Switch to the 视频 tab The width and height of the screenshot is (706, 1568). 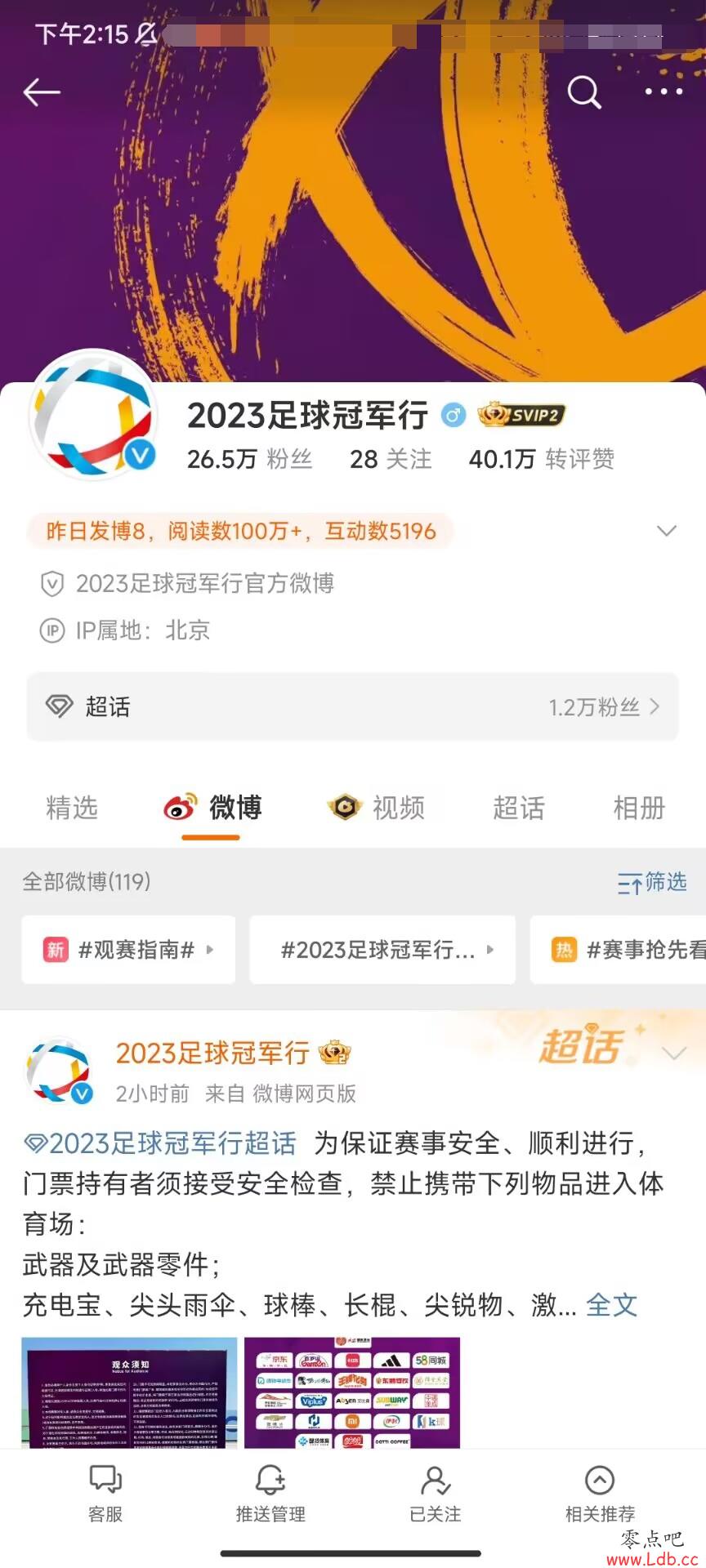[378, 808]
